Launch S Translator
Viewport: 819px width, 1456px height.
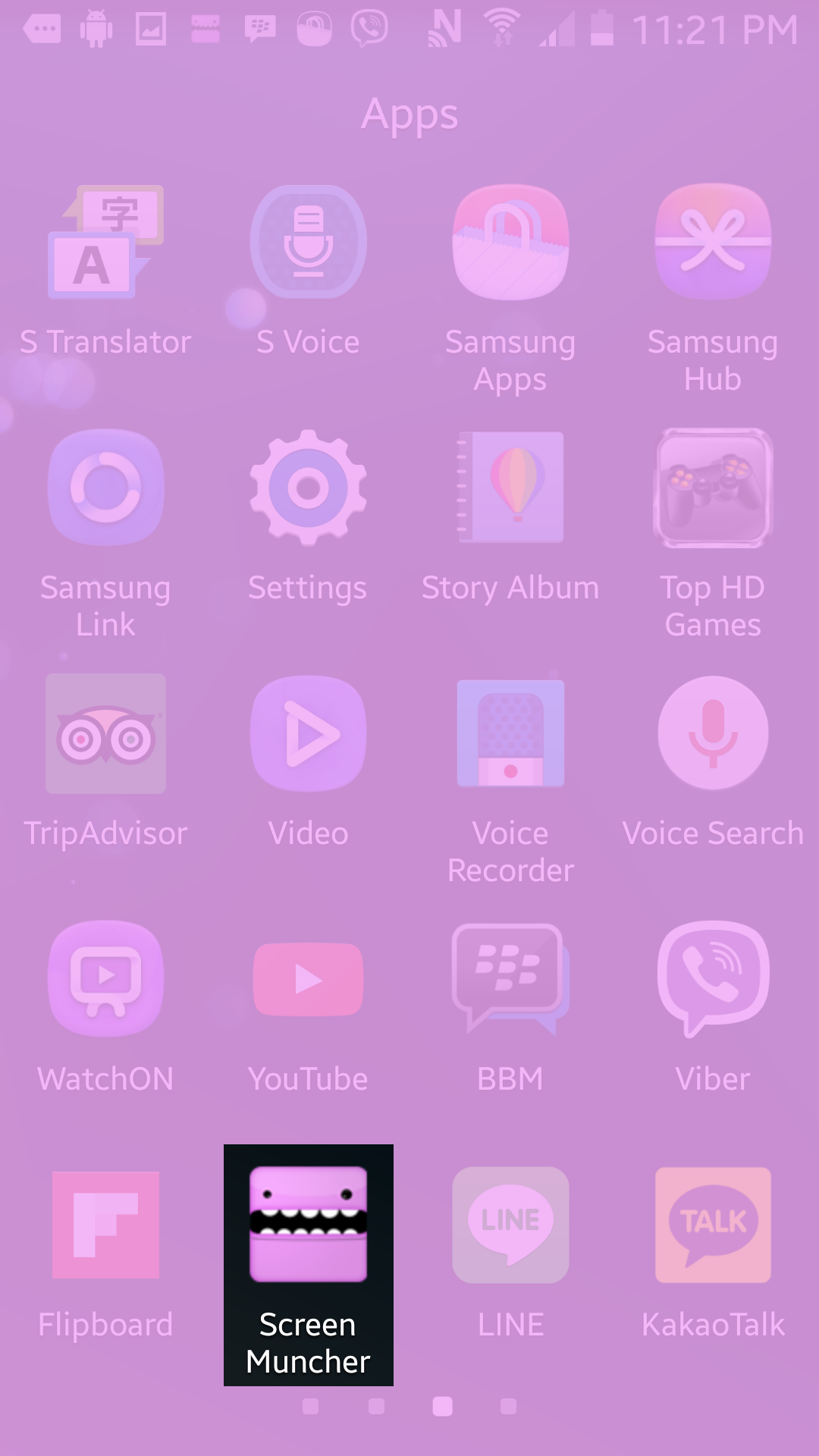(x=105, y=241)
